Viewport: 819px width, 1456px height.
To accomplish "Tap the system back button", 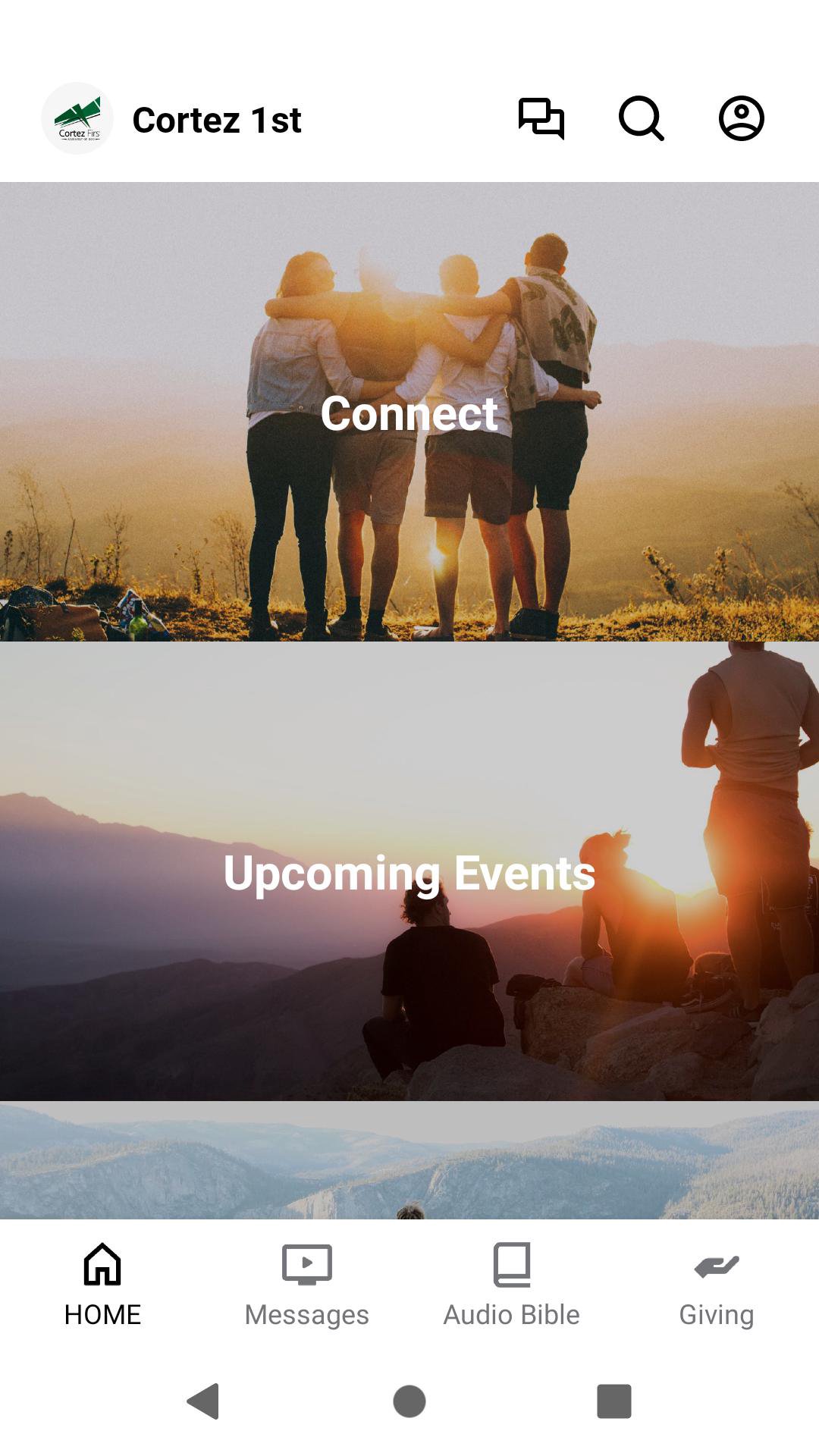I will pyautogui.click(x=203, y=1401).
